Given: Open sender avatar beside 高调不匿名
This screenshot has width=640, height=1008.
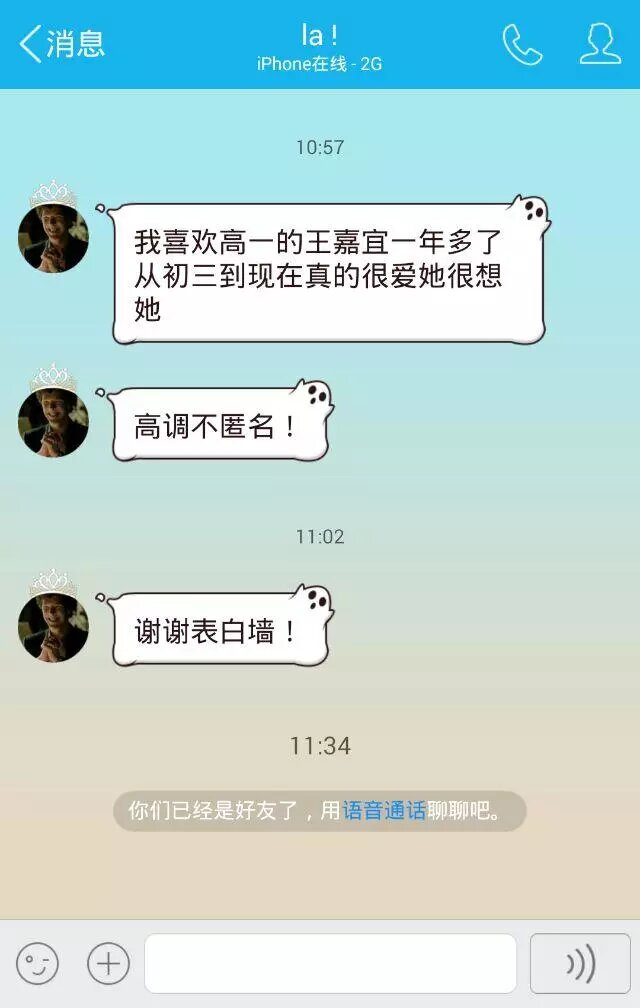Looking at the screenshot, I should [53, 420].
